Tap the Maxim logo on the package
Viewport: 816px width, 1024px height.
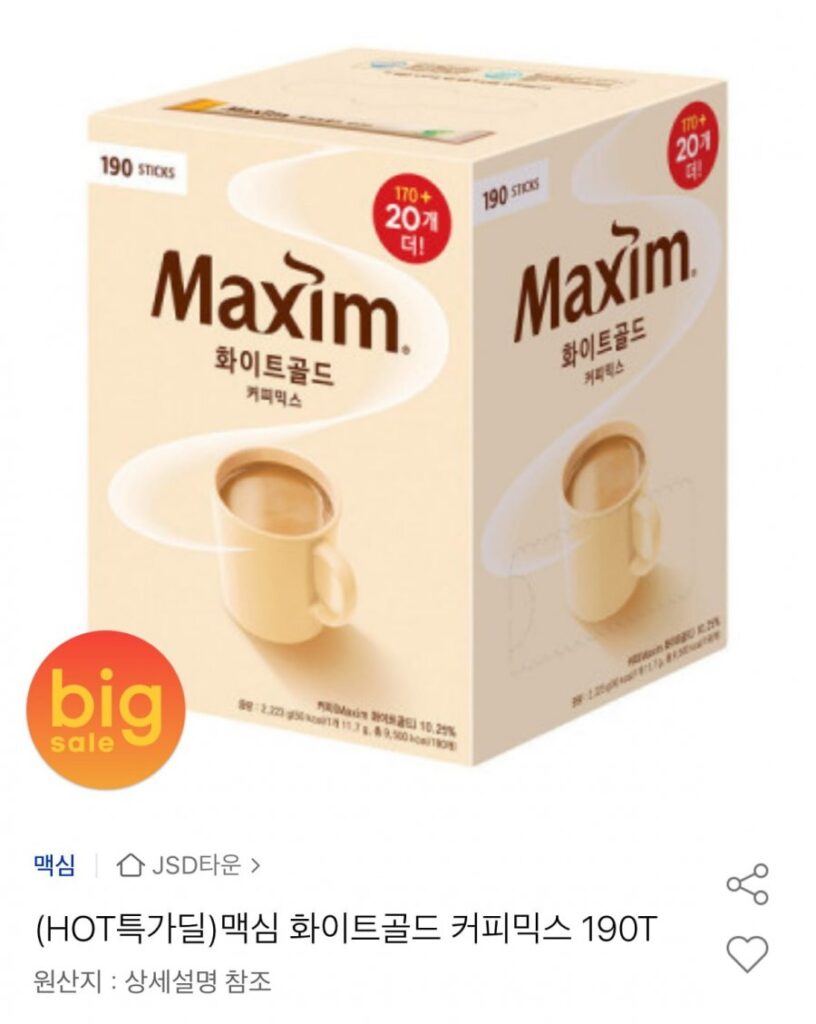coord(283,300)
